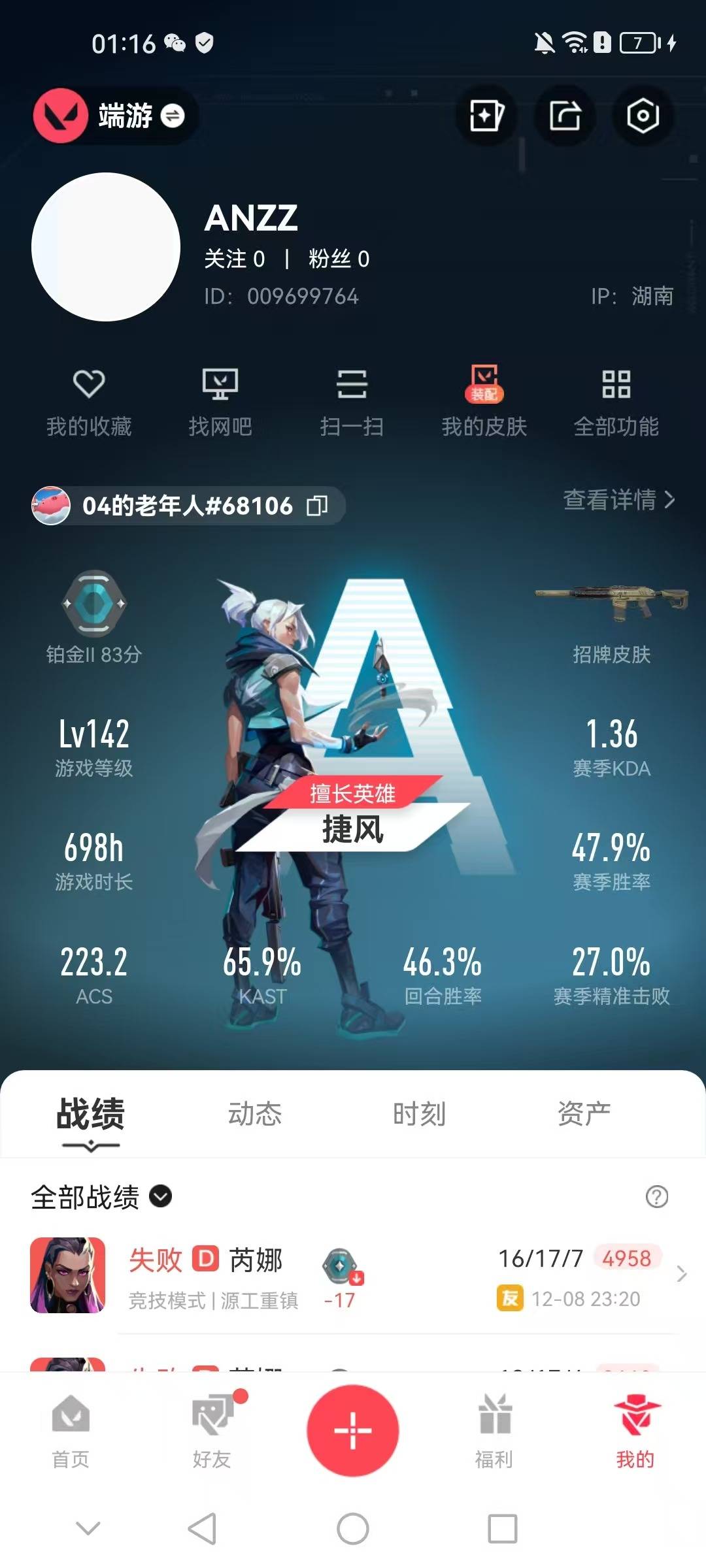The width and height of the screenshot is (706, 1568).
Task: Open 全部功能 all features grid
Action: 616,402
